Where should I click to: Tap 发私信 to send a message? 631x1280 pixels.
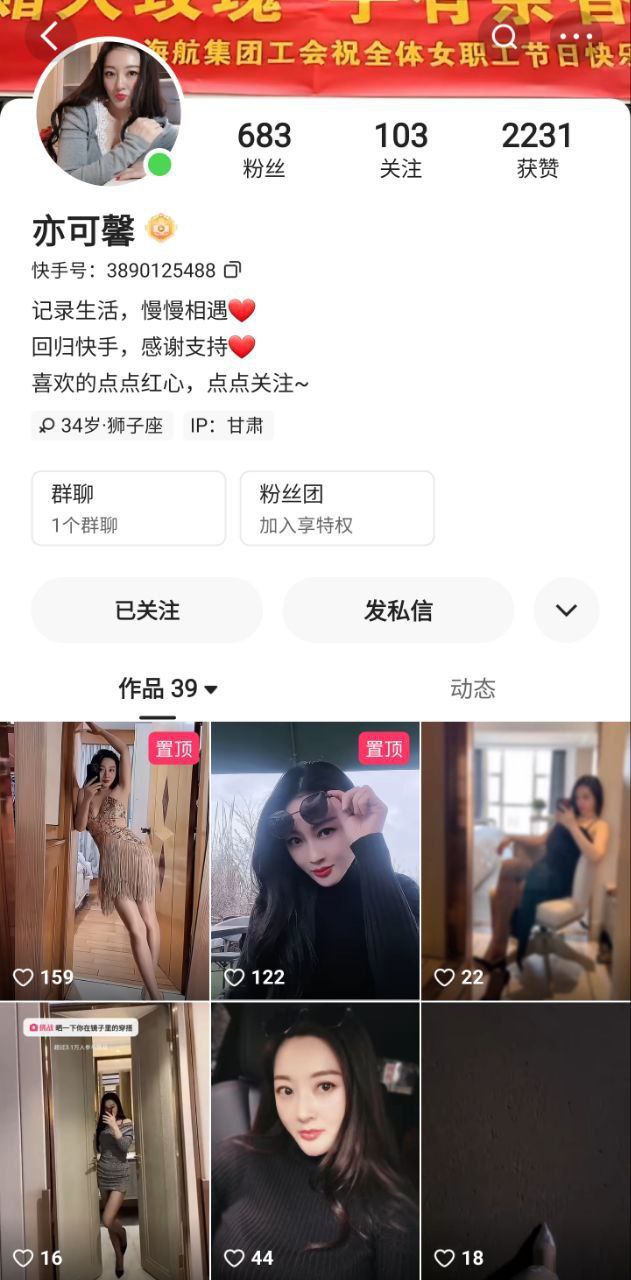tap(398, 610)
